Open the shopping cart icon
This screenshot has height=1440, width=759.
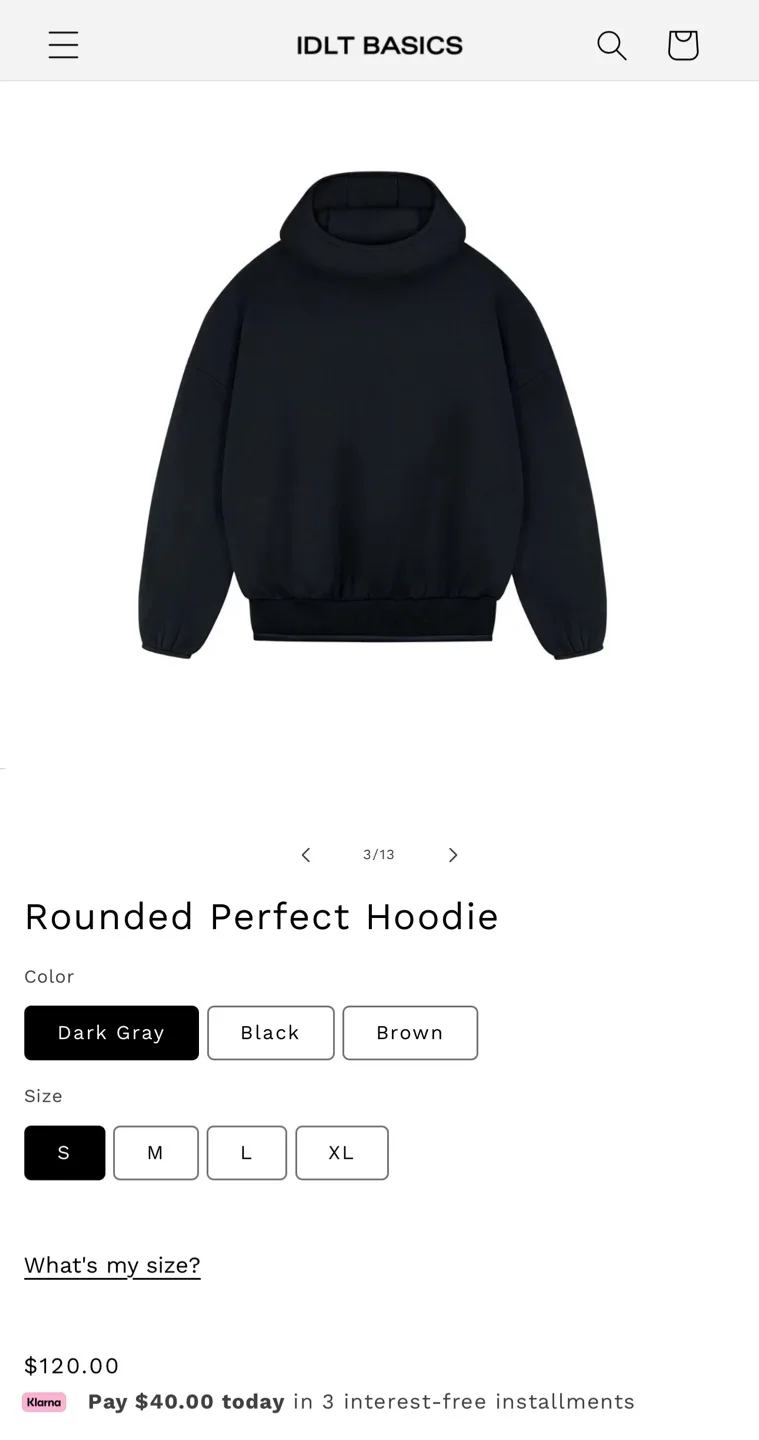pyautogui.click(x=683, y=44)
